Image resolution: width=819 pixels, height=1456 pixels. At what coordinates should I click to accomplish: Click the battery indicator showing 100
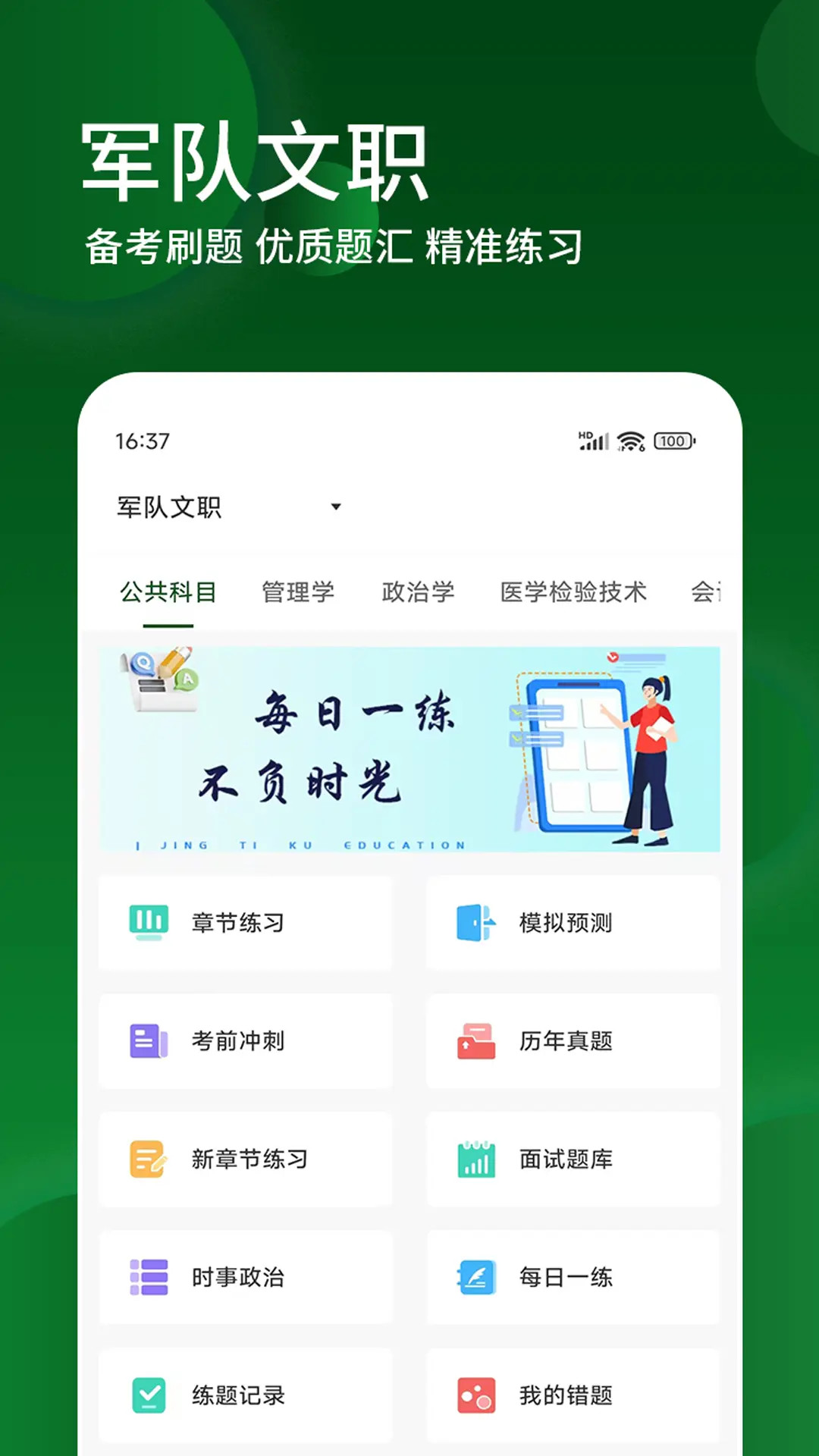coord(673,438)
